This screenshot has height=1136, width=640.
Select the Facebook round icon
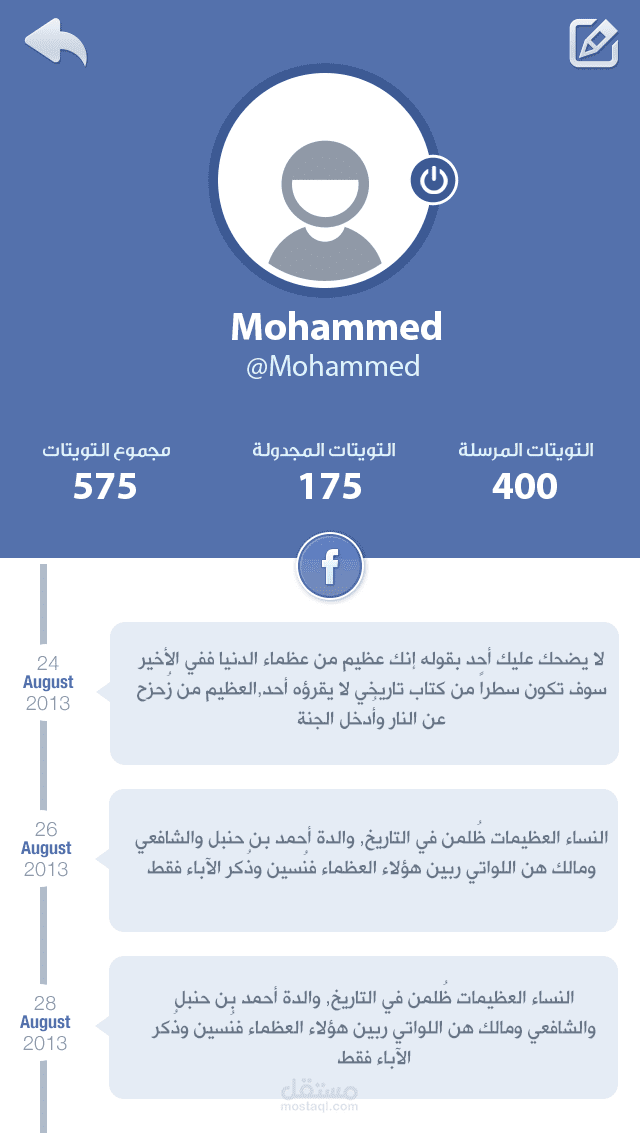pyautogui.click(x=331, y=566)
